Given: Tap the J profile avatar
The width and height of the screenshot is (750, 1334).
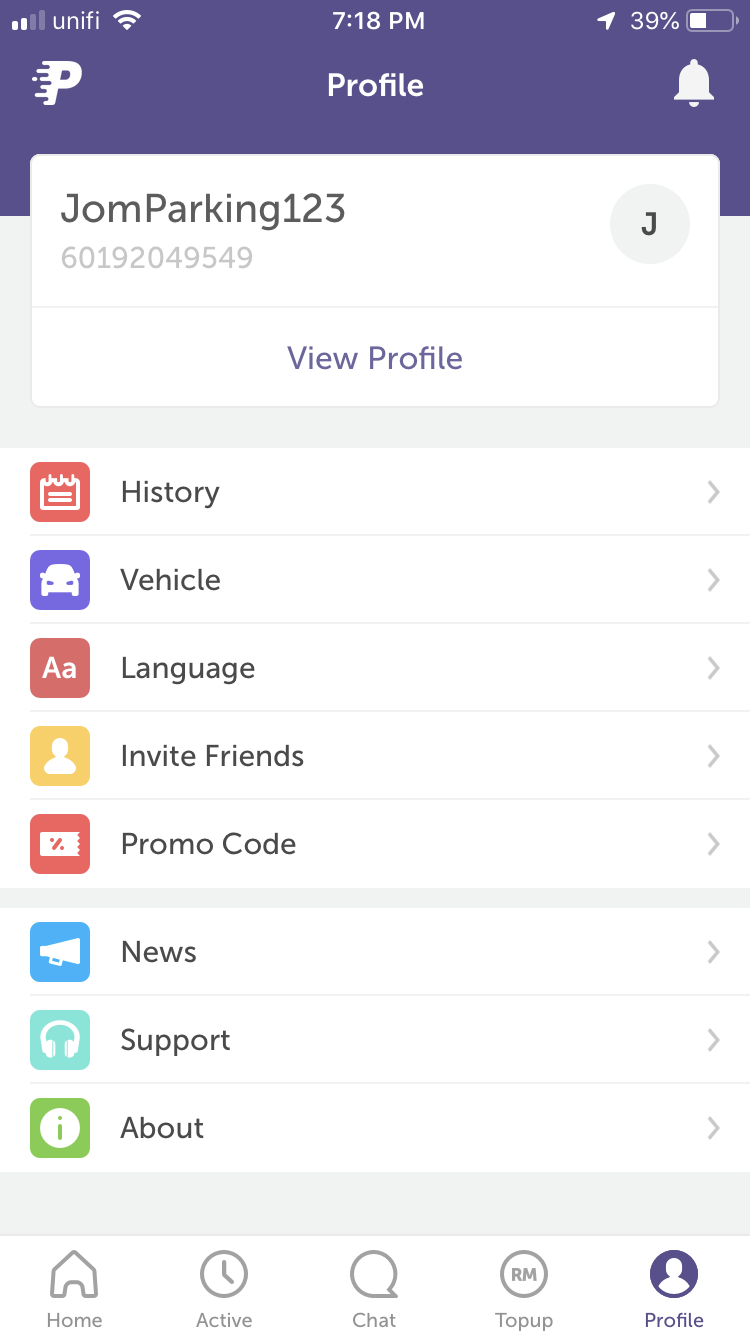Looking at the screenshot, I should coord(650,224).
